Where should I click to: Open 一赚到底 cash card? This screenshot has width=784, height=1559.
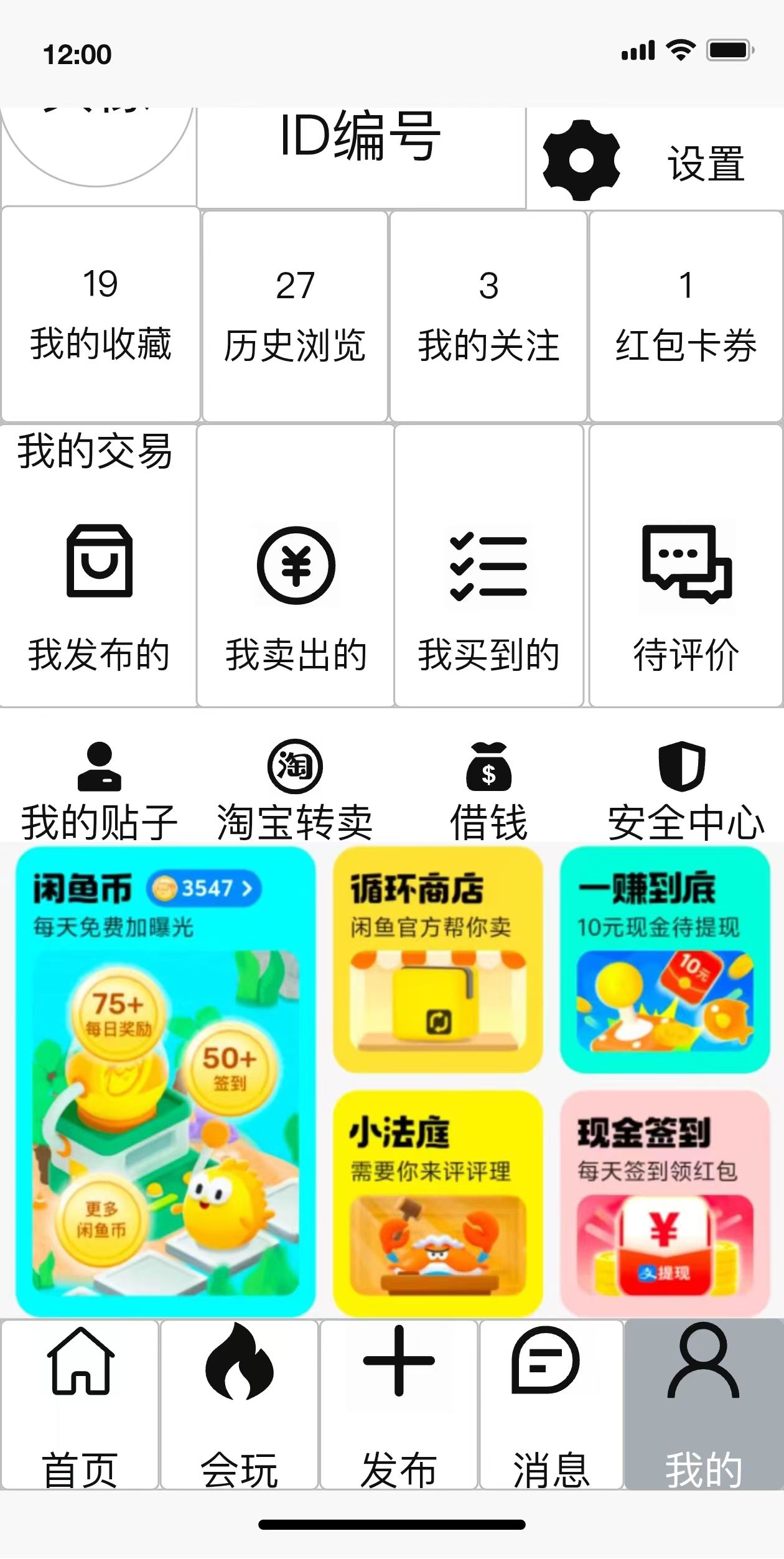665,960
